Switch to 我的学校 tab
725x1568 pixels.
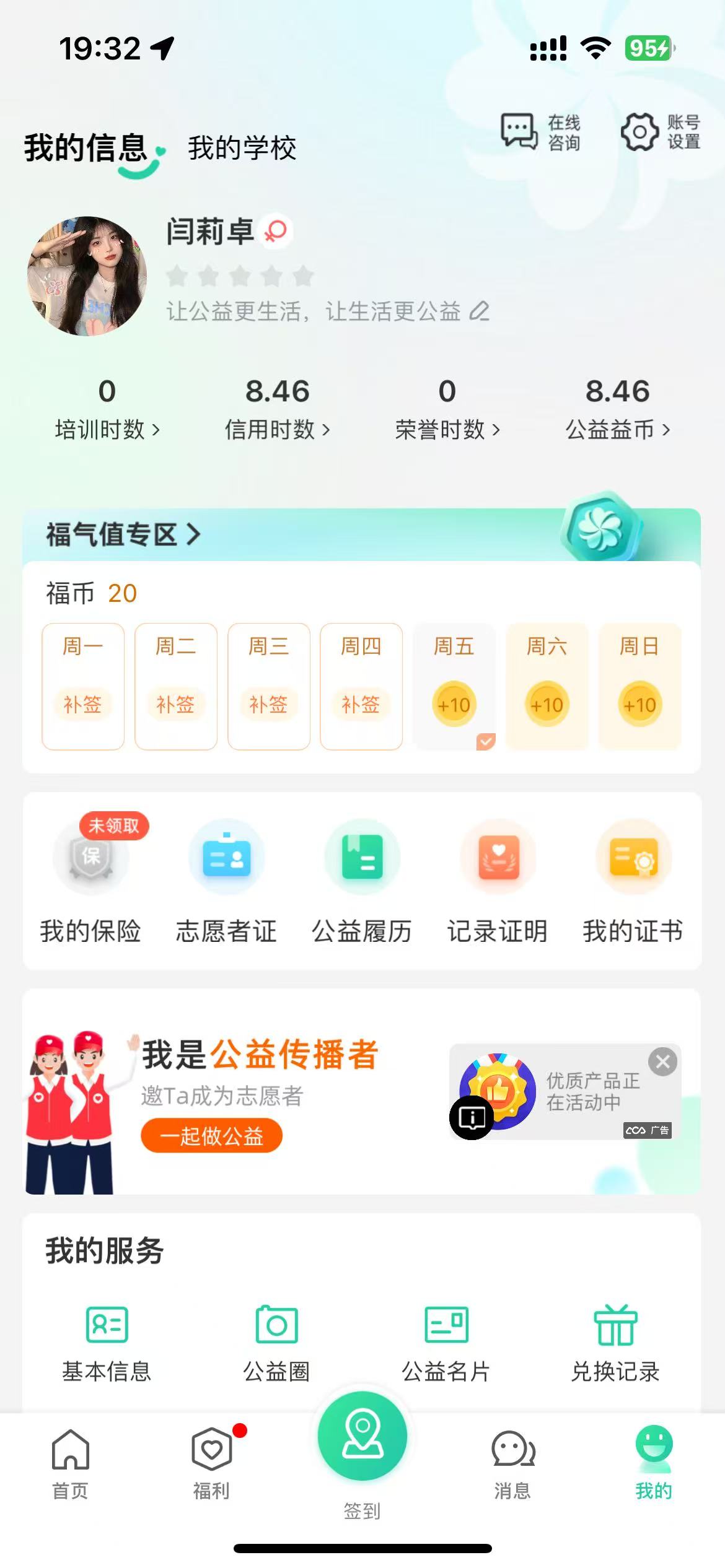[x=242, y=148]
